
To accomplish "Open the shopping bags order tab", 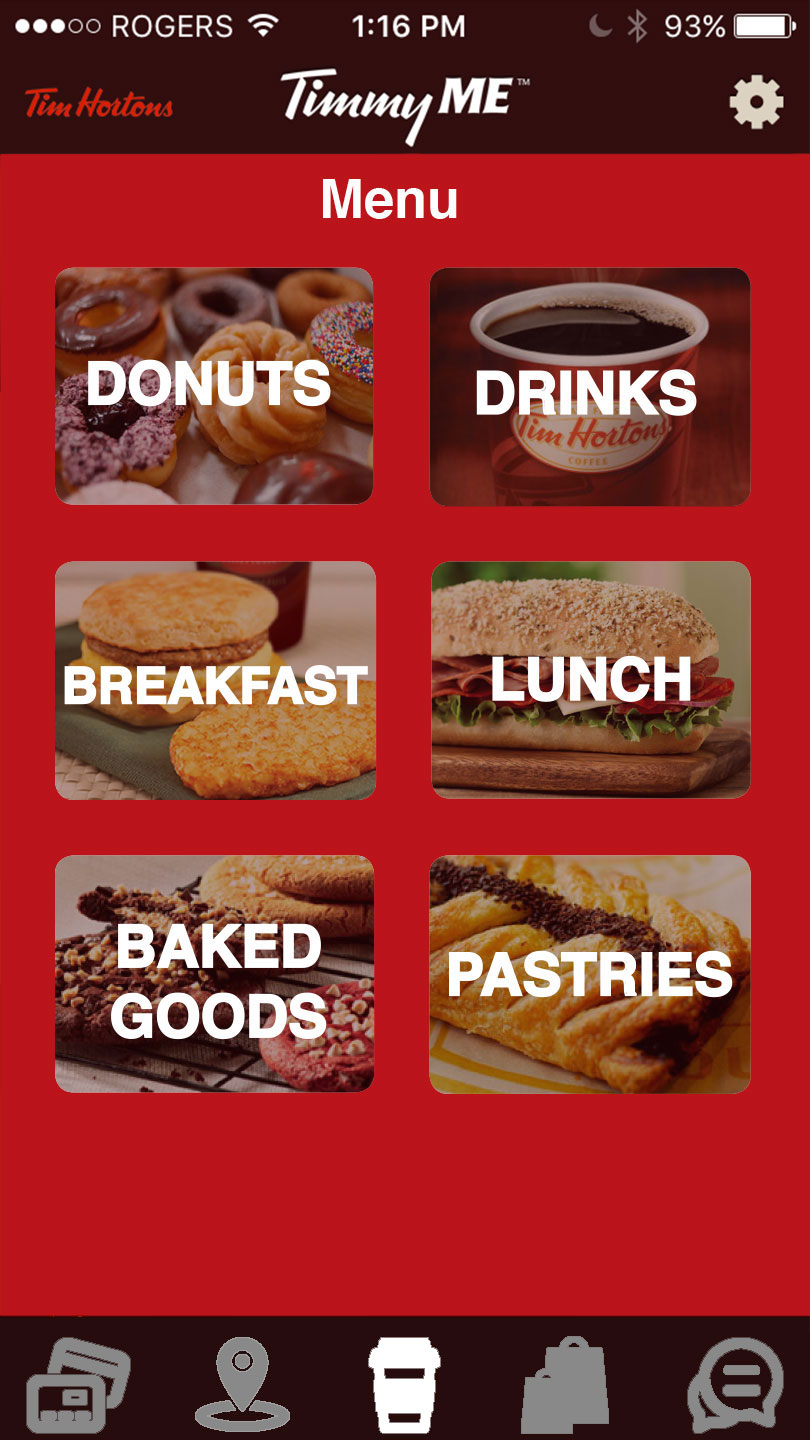I will click(566, 1381).
